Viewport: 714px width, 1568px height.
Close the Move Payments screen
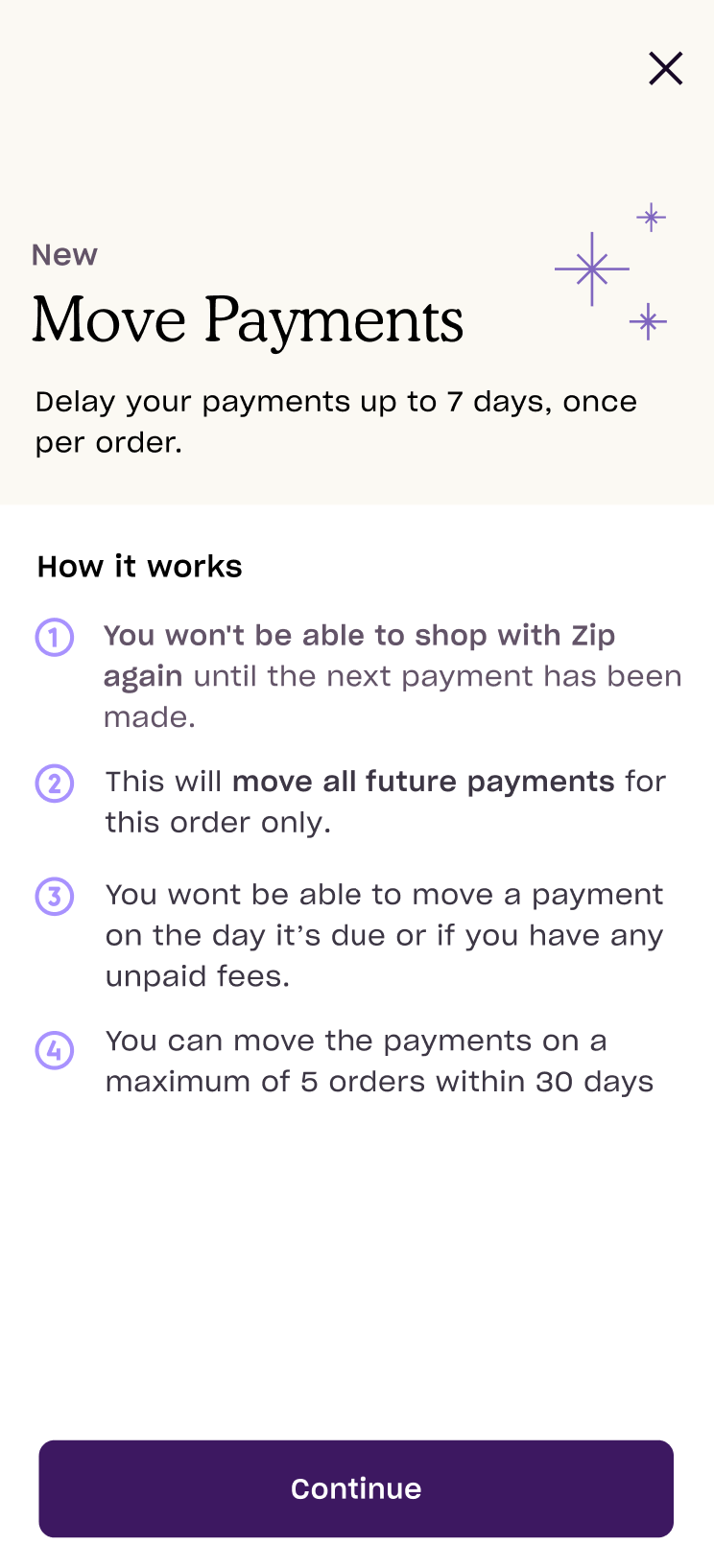[665, 69]
